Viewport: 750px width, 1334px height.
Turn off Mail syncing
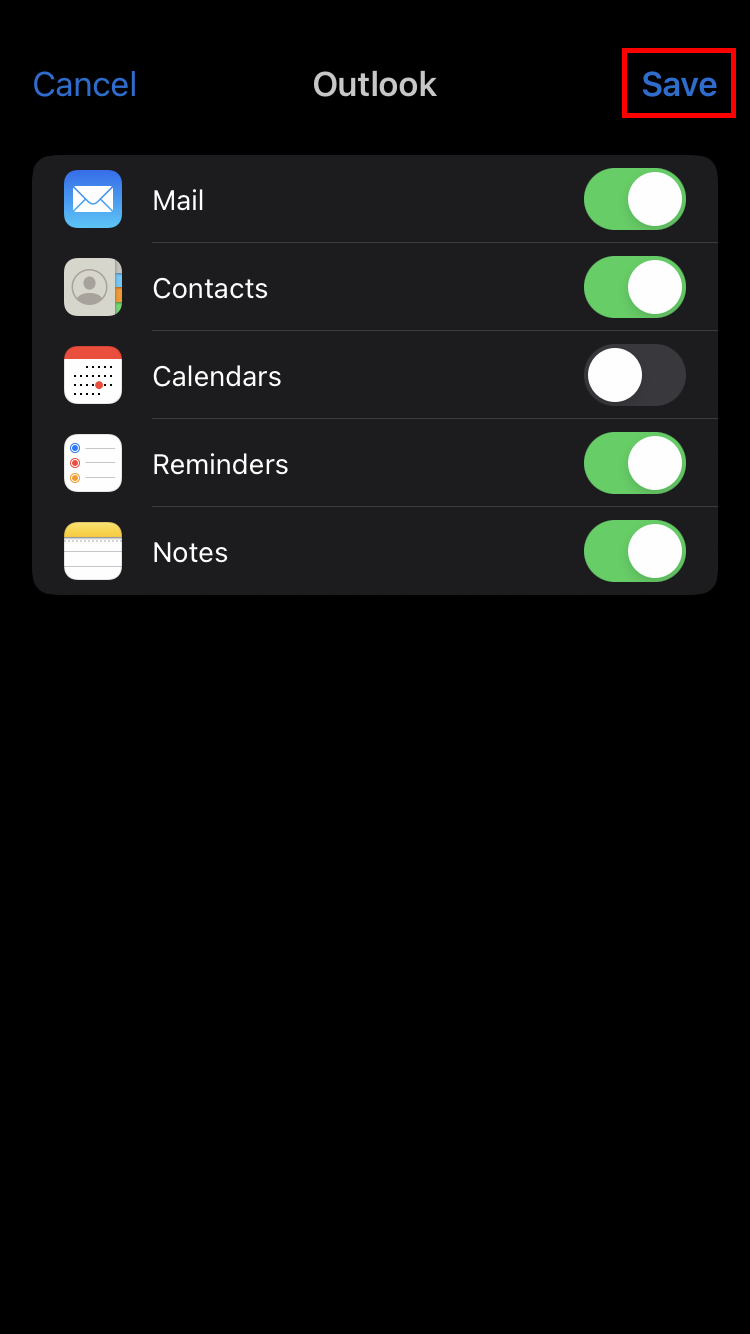pyautogui.click(x=634, y=199)
